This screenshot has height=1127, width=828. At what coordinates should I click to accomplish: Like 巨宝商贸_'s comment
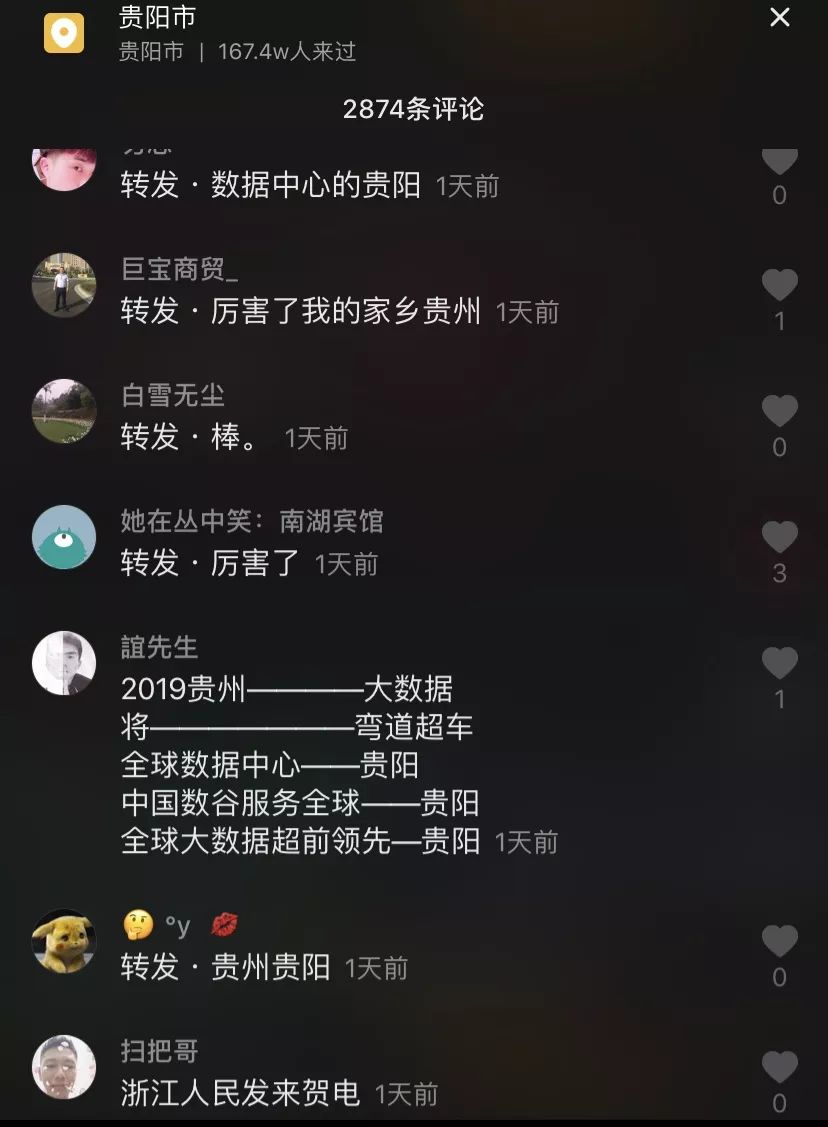click(779, 286)
